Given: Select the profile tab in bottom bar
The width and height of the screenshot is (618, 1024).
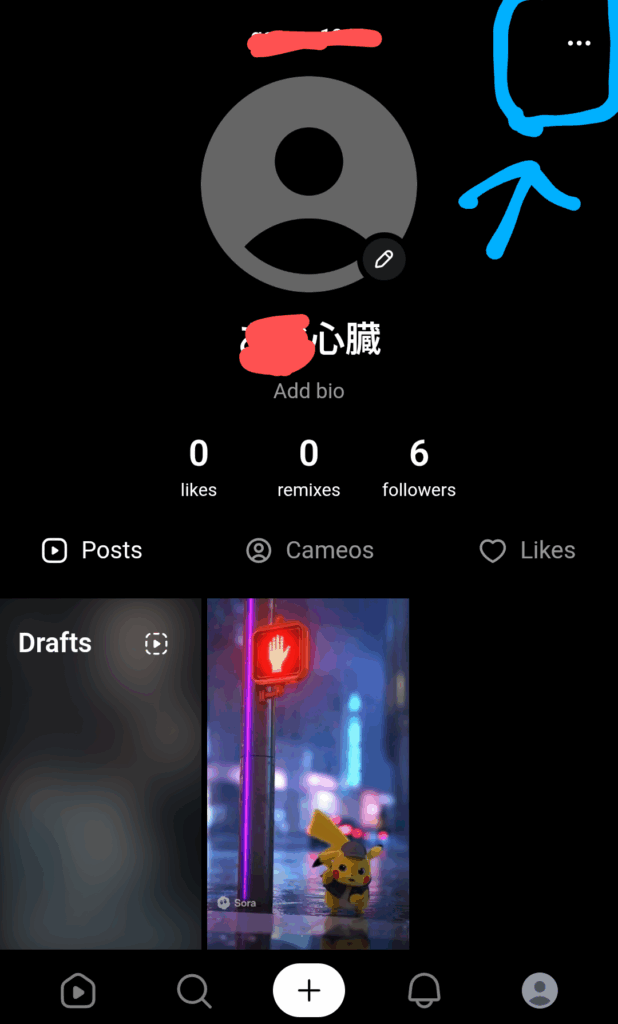Looking at the screenshot, I should pos(540,991).
